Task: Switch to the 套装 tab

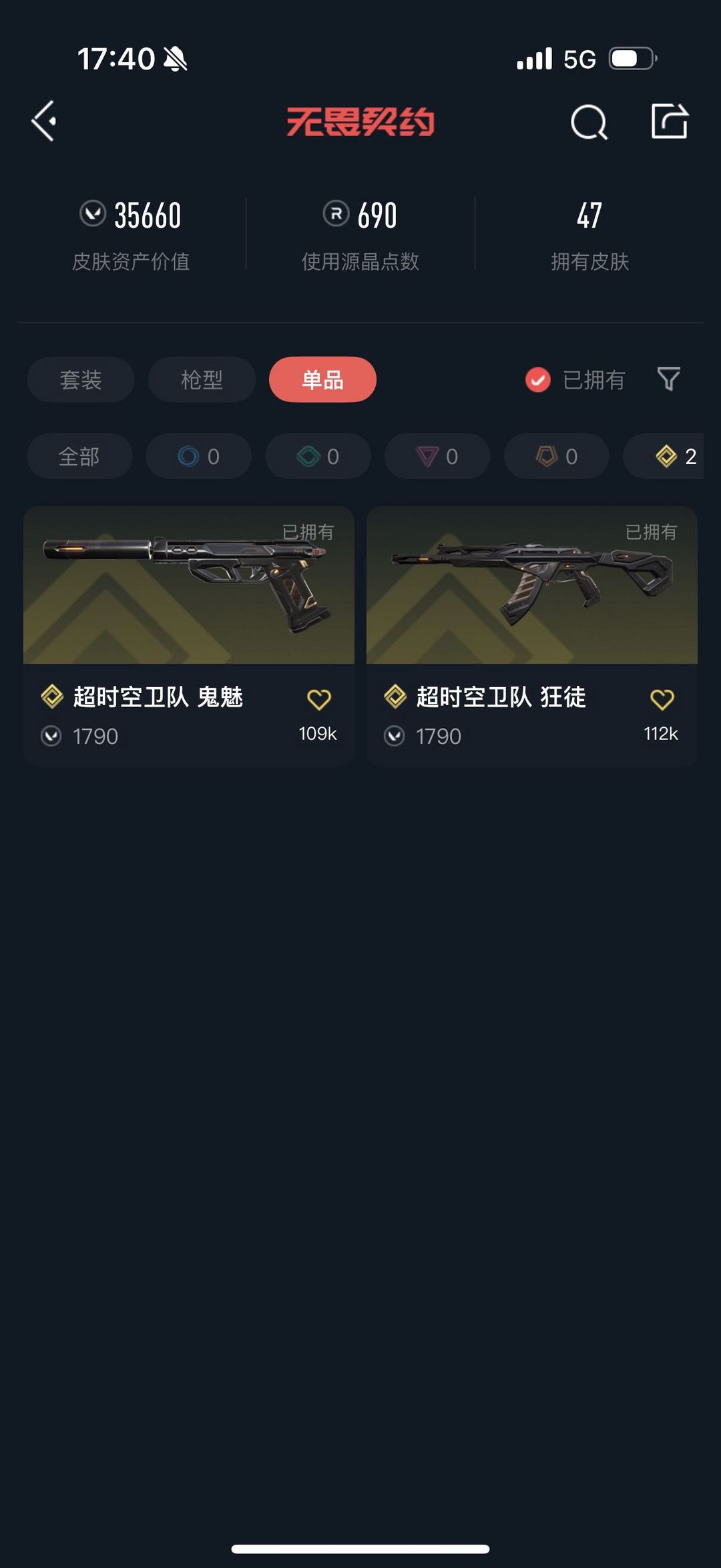Action: [x=81, y=379]
